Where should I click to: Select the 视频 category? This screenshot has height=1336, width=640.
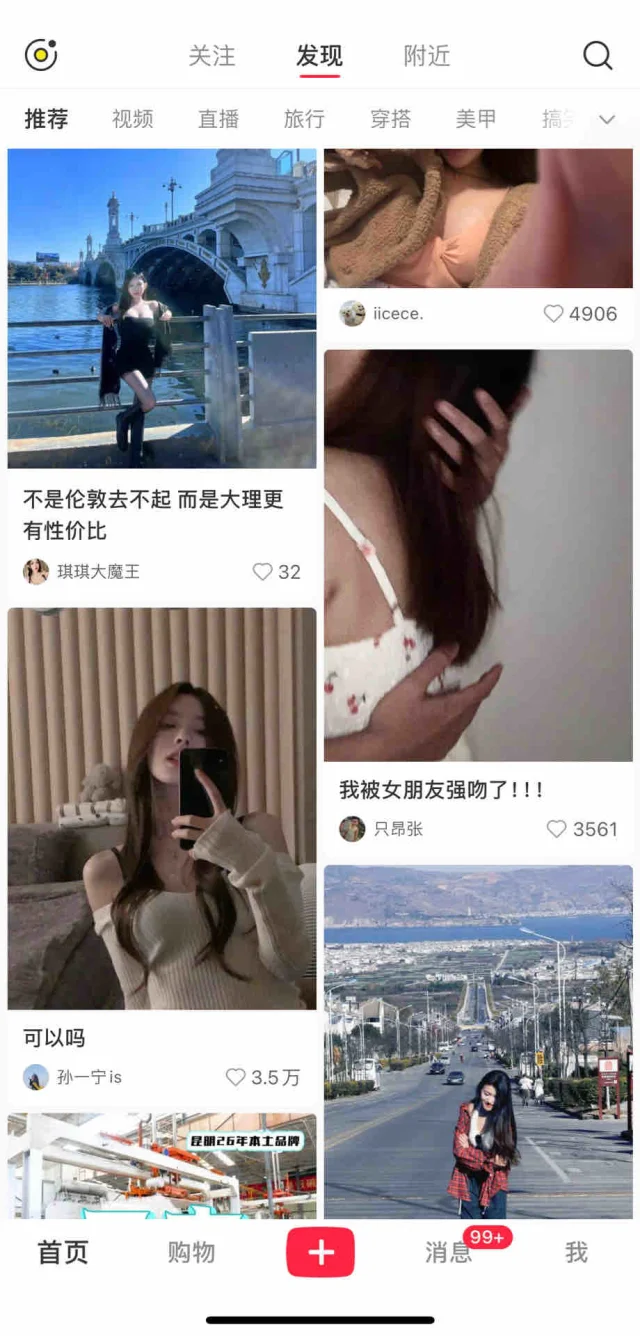click(132, 119)
